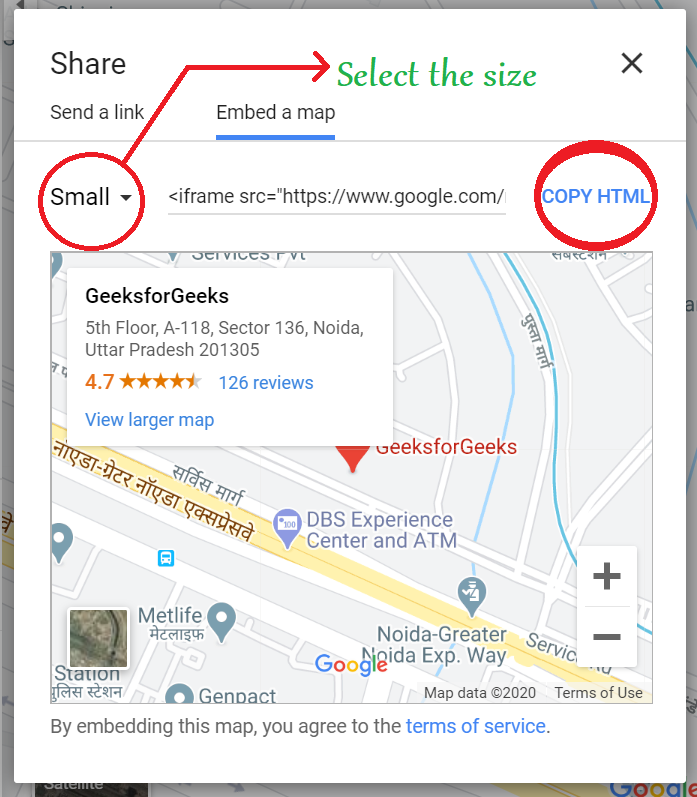Switch to the Send a link tab
Screen dimensions: 697x797
coord(97,112)
